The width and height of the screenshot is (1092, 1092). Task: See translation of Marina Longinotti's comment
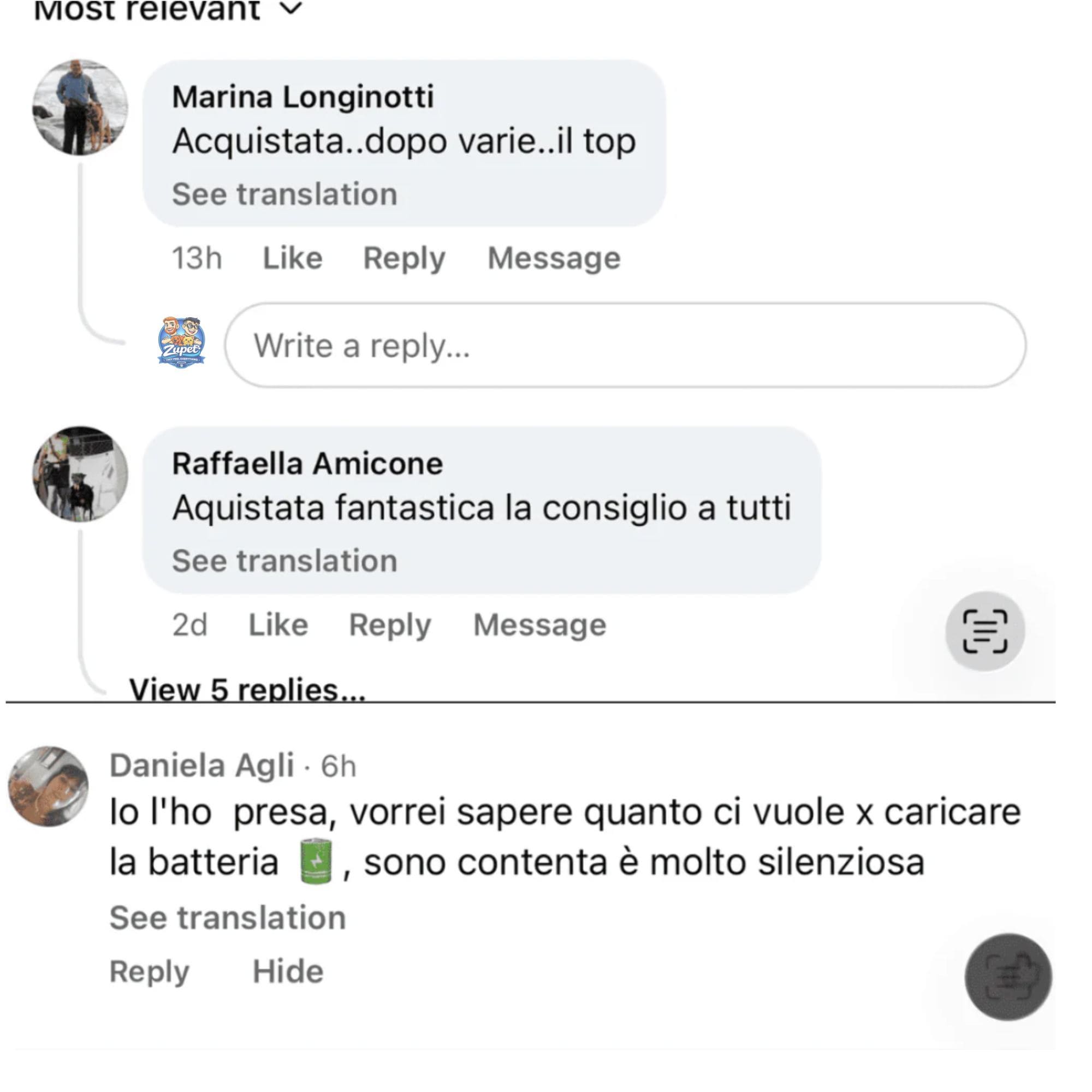point(284,194)
